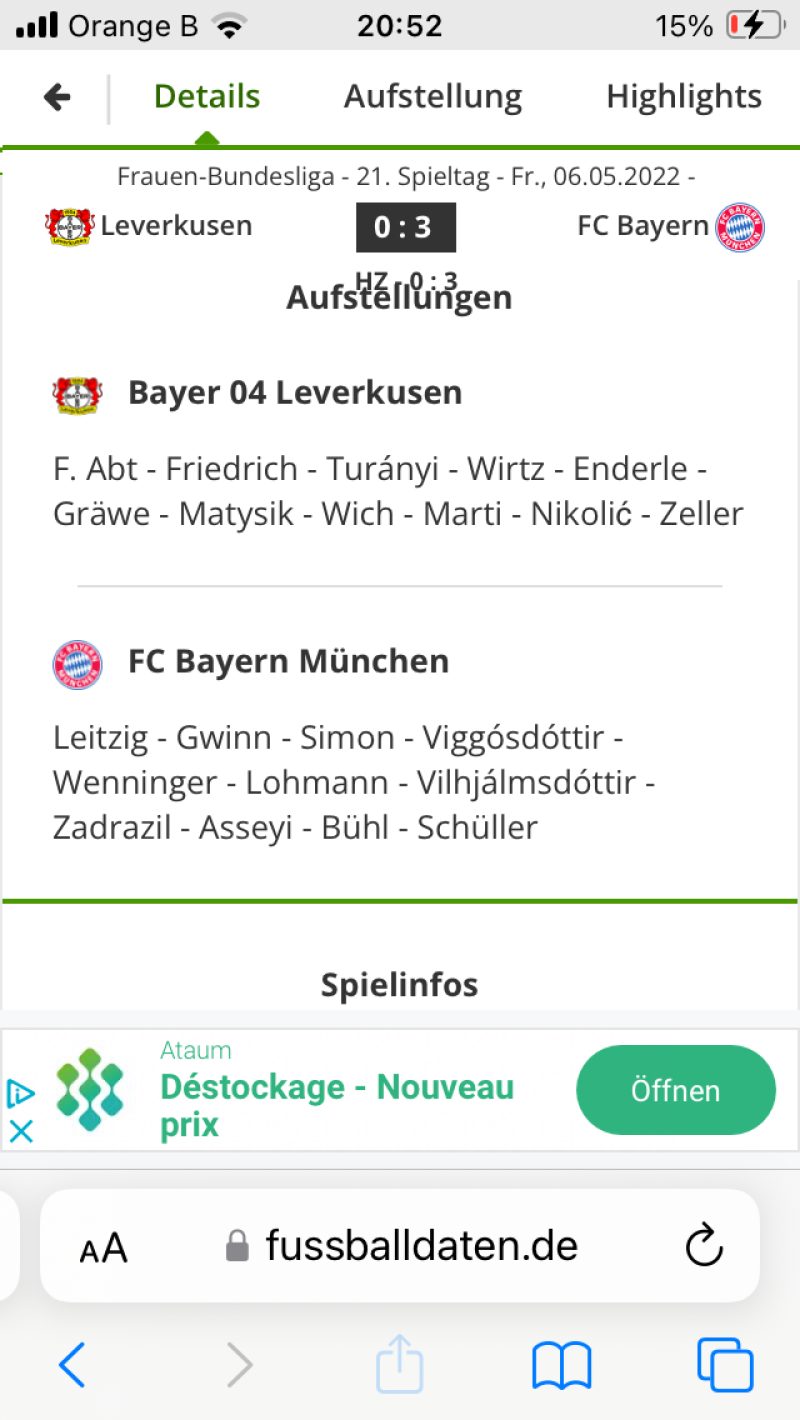The width and height of the screenshot is (800, 1420).
Task: Tap the fussballdaten.de address field
Action: tap(420, 1246)
